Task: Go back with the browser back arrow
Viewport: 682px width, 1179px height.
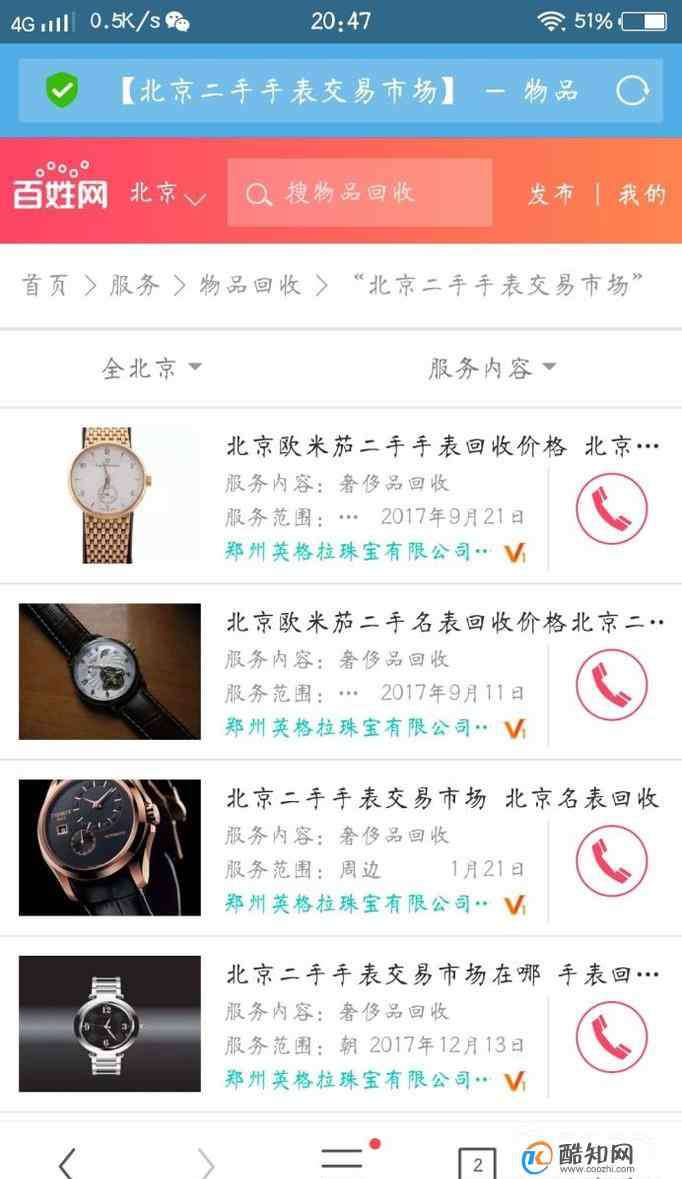Action: [x=67, y=1163]
